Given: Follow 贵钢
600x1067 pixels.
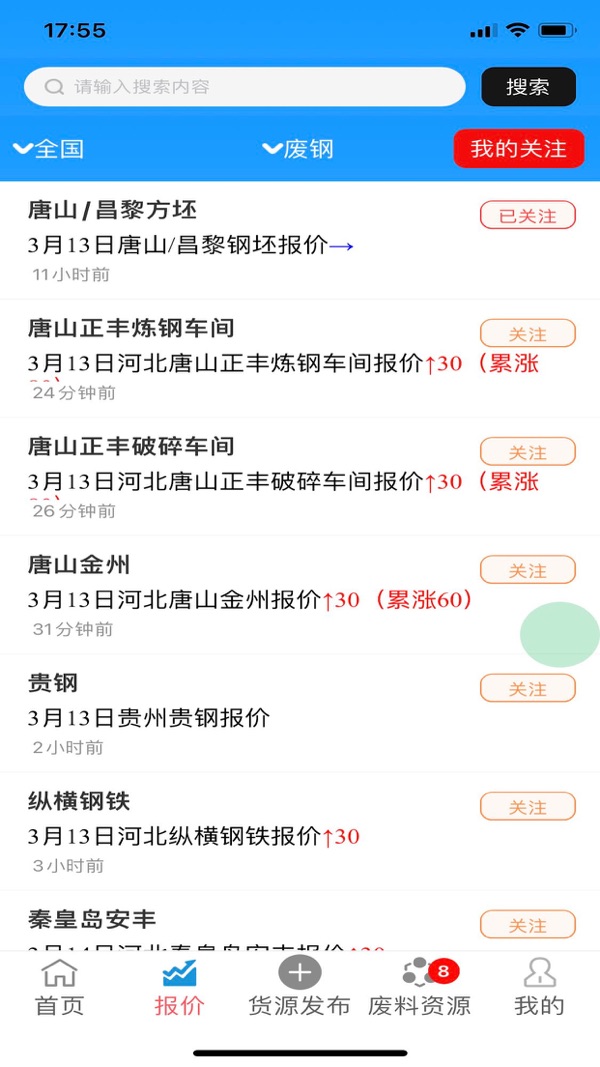Looking at the screenshot, I should tap(528, 687).
